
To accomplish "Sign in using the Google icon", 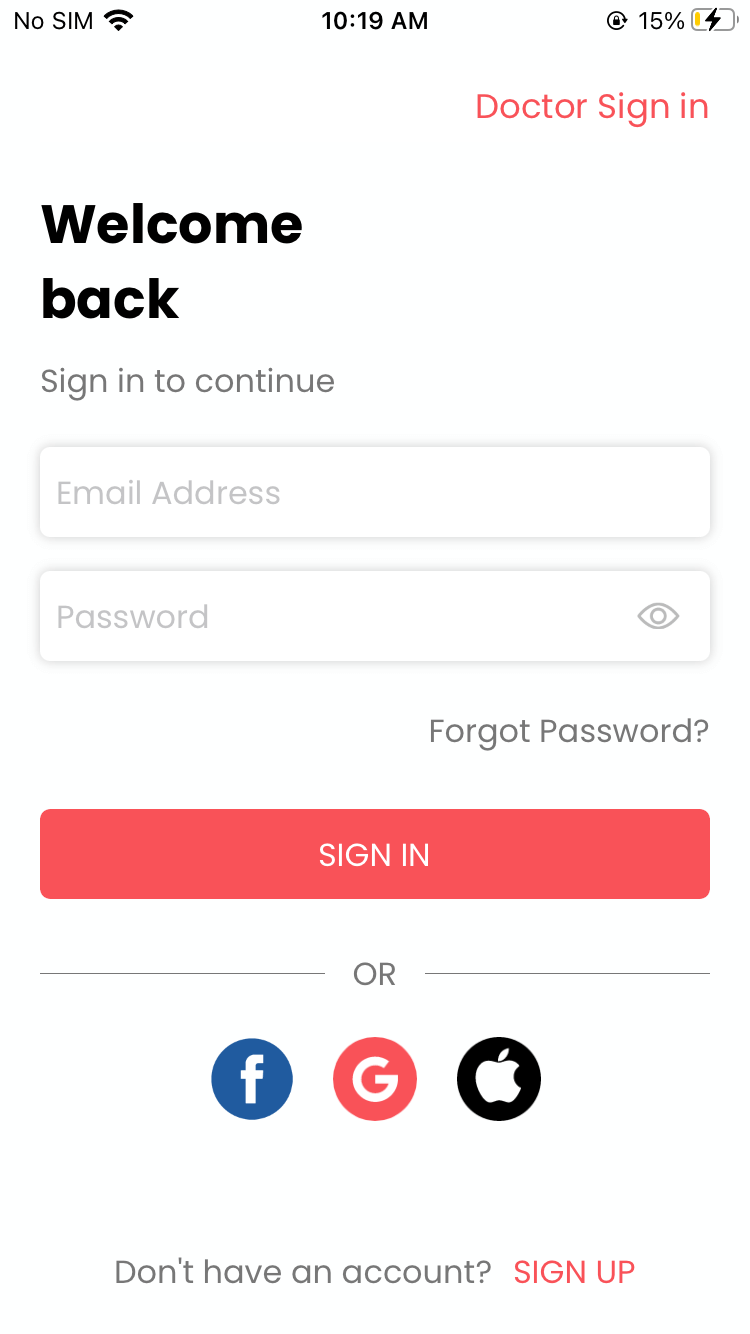I will [375, 1079].
